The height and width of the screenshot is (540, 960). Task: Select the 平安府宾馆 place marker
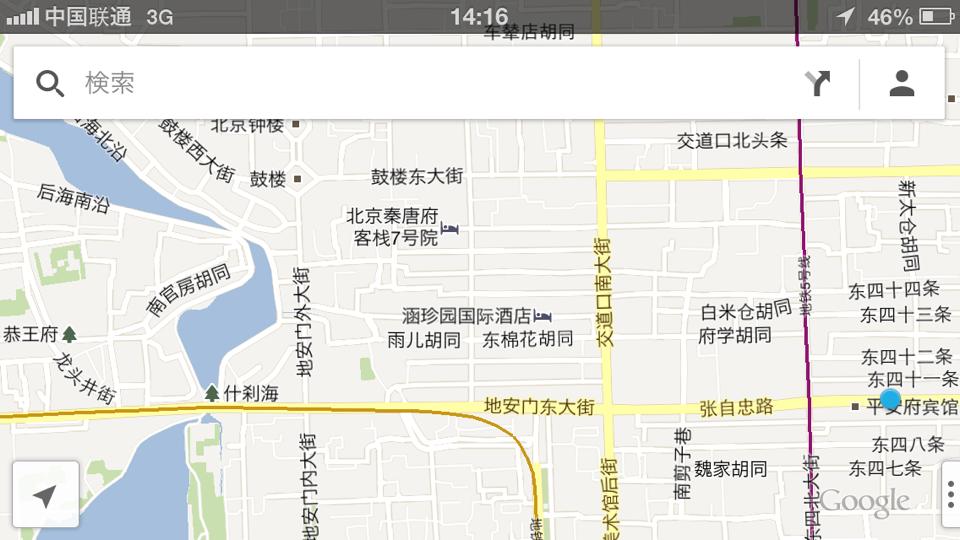pos(856,407)
